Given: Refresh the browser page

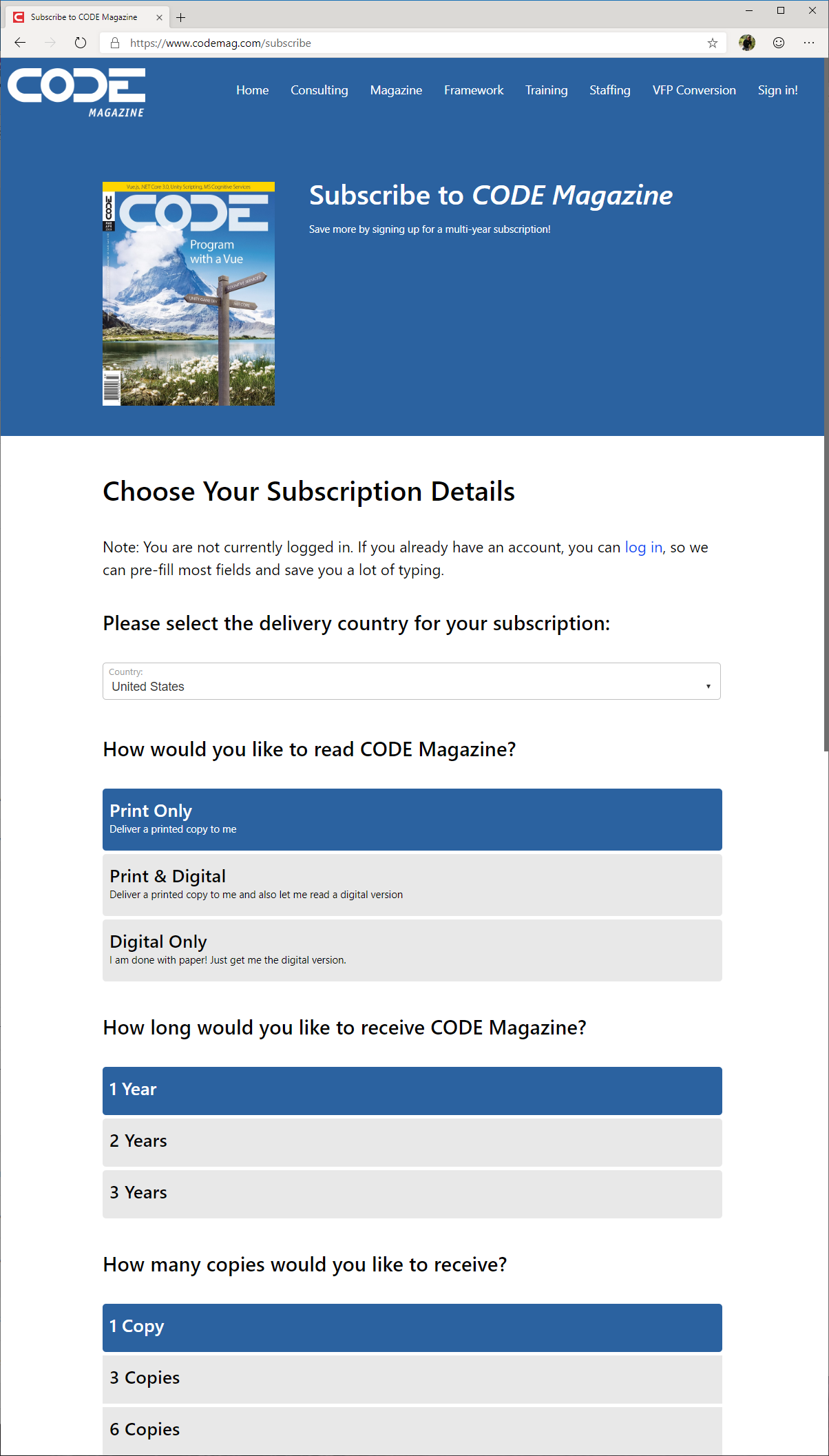Looking at the screenshot, I should pyautogui.click(x=81, y=43).
